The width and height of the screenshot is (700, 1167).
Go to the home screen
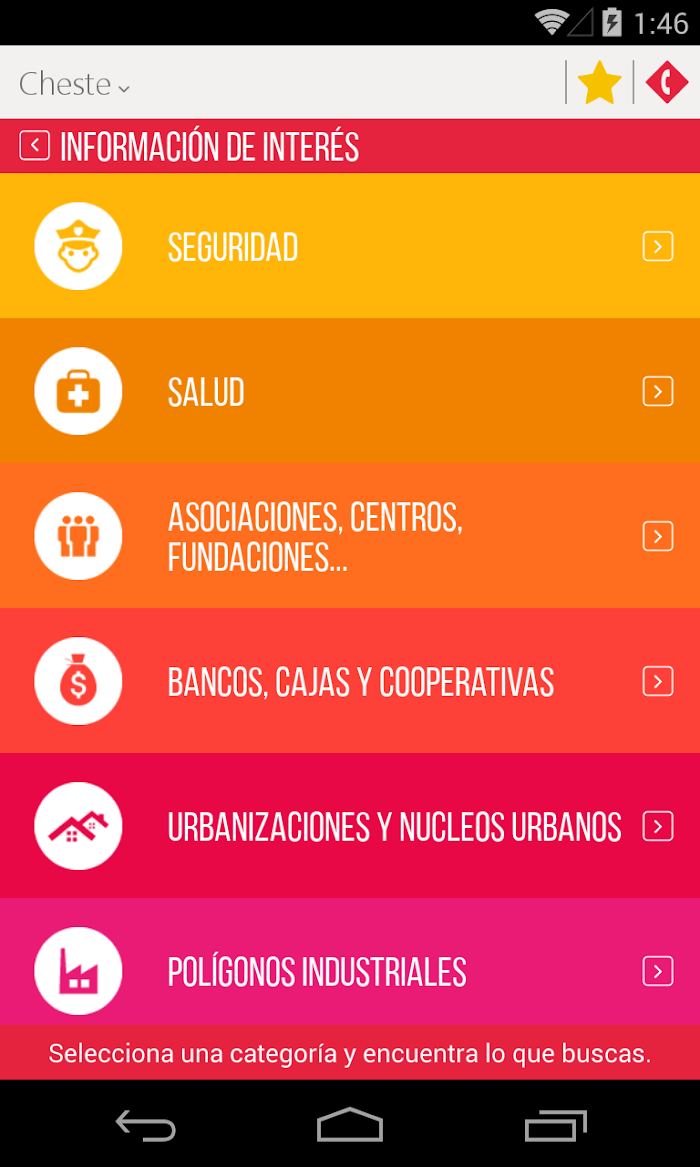point(350,1125)
